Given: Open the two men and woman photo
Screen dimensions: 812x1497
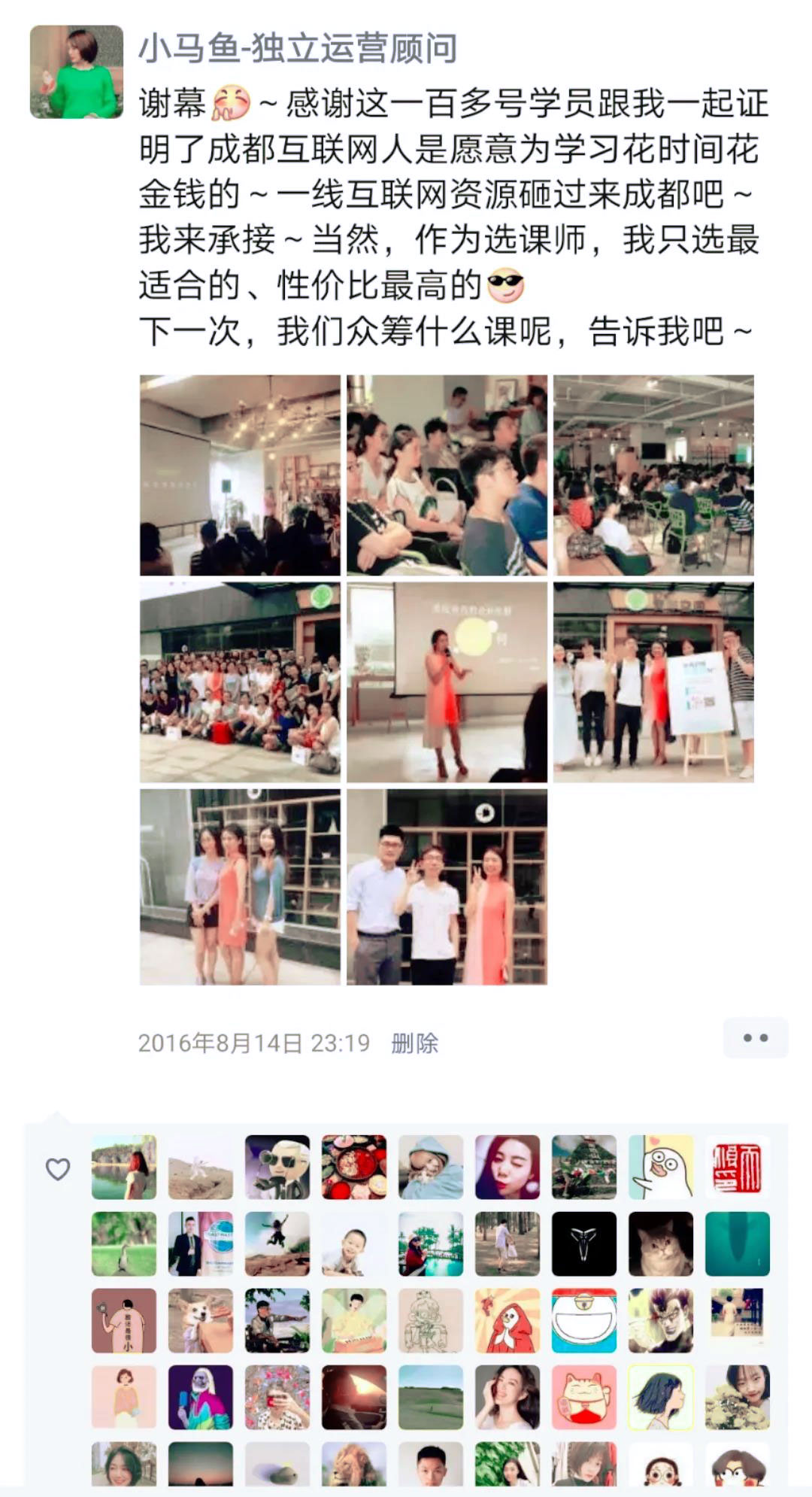Looking at the screenshot, I should (447, 888).
